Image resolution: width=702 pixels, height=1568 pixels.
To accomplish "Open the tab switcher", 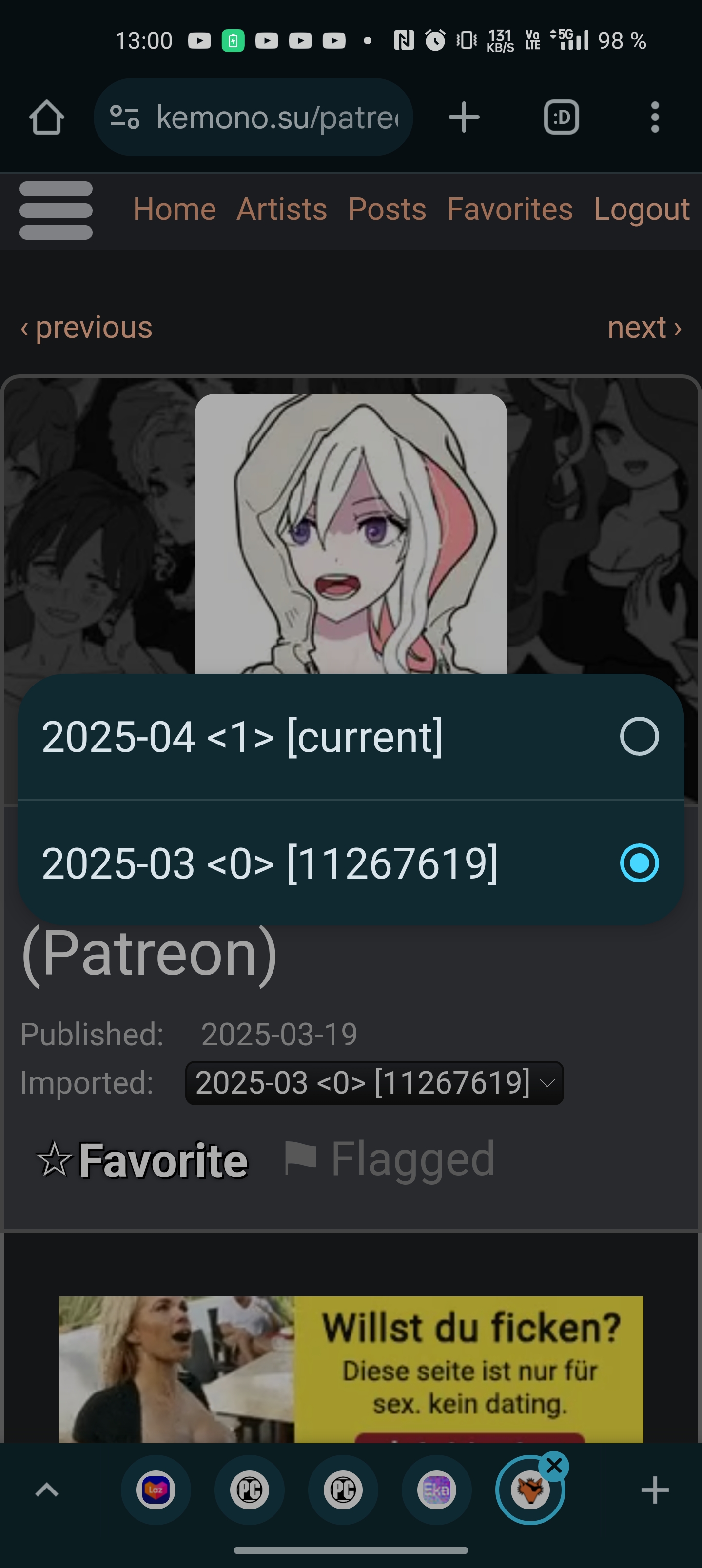I will tap(561, 117).
